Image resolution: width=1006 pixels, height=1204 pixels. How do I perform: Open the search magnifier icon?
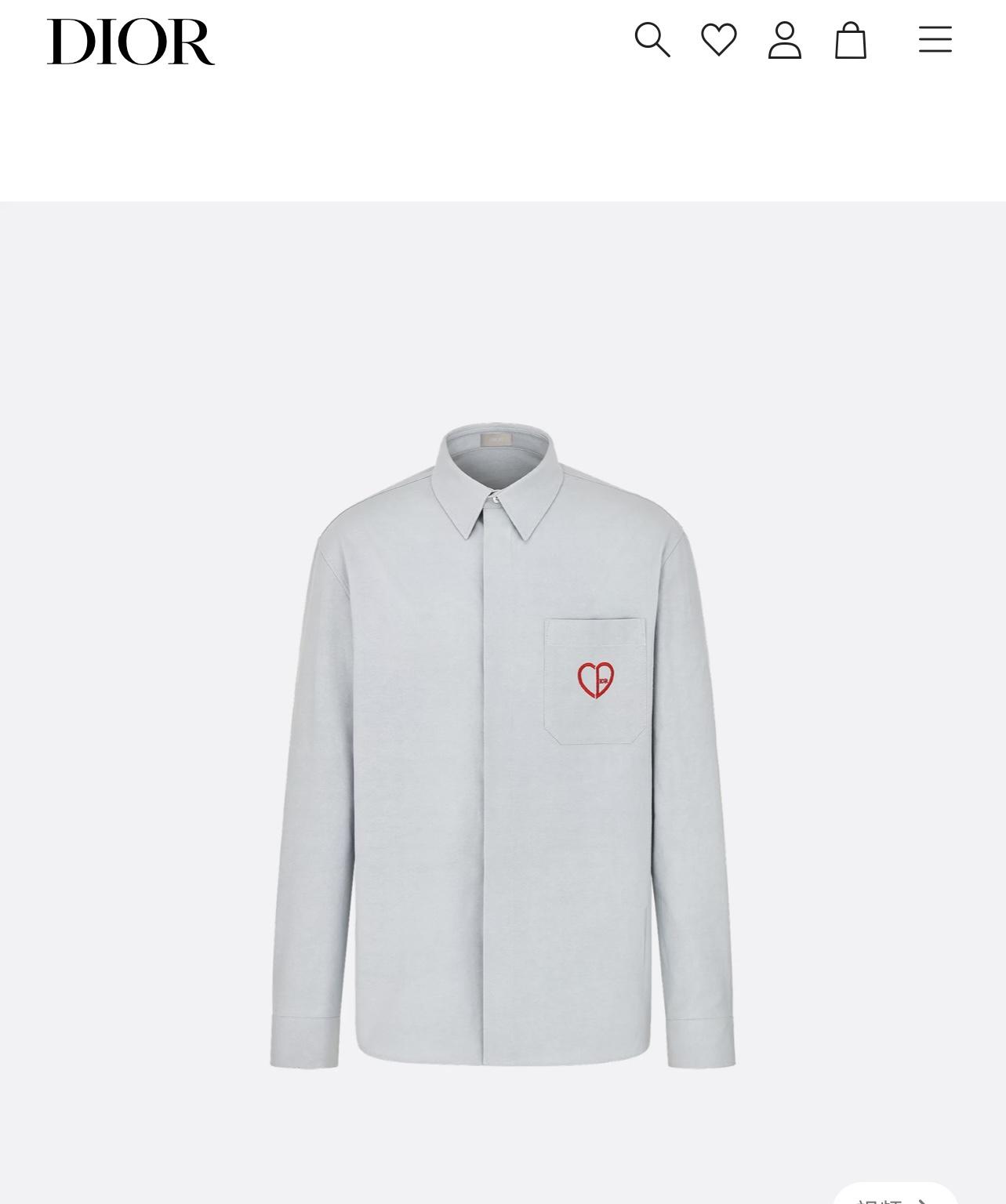pos(652,40)
